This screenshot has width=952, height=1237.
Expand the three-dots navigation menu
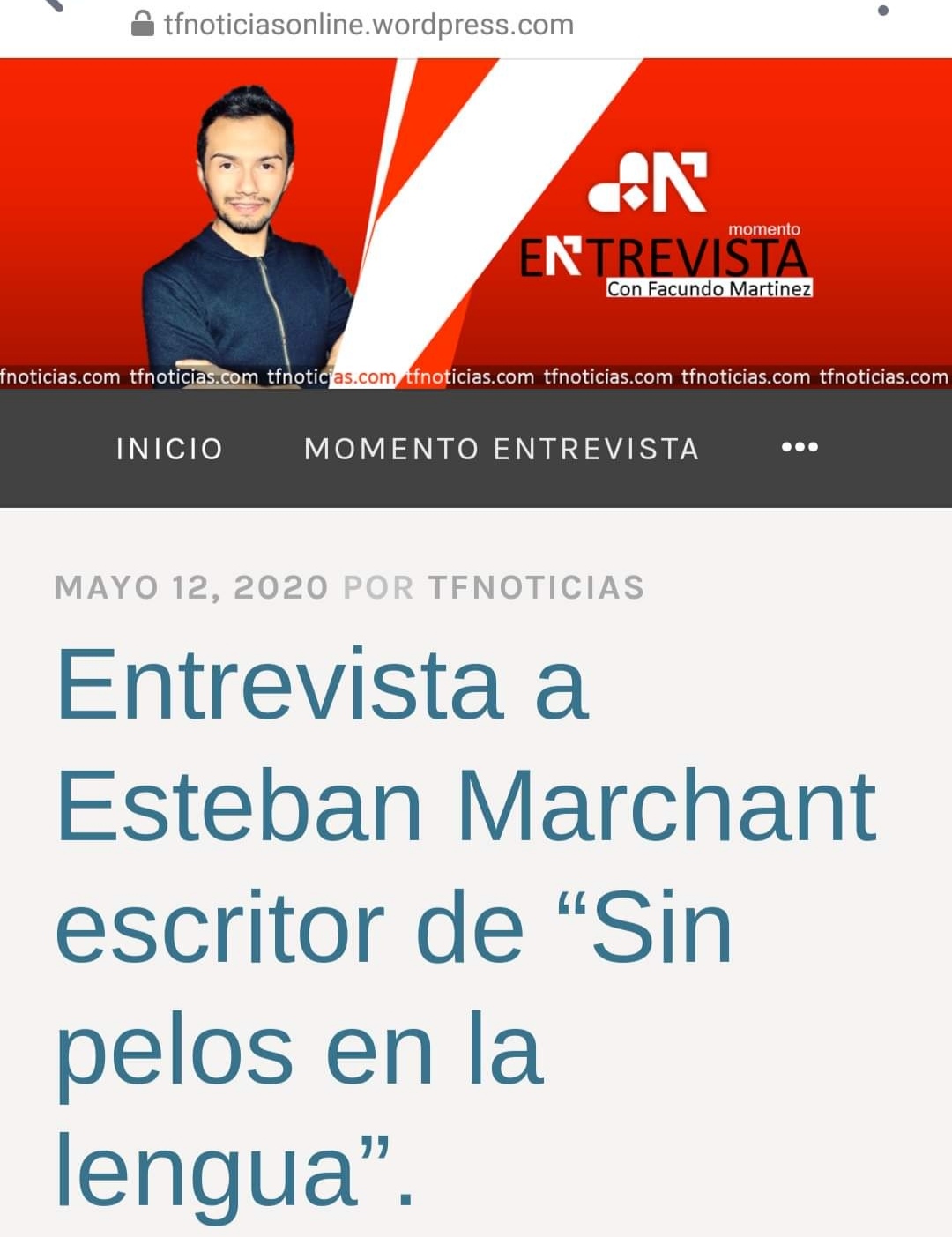(x=800, y=448)
